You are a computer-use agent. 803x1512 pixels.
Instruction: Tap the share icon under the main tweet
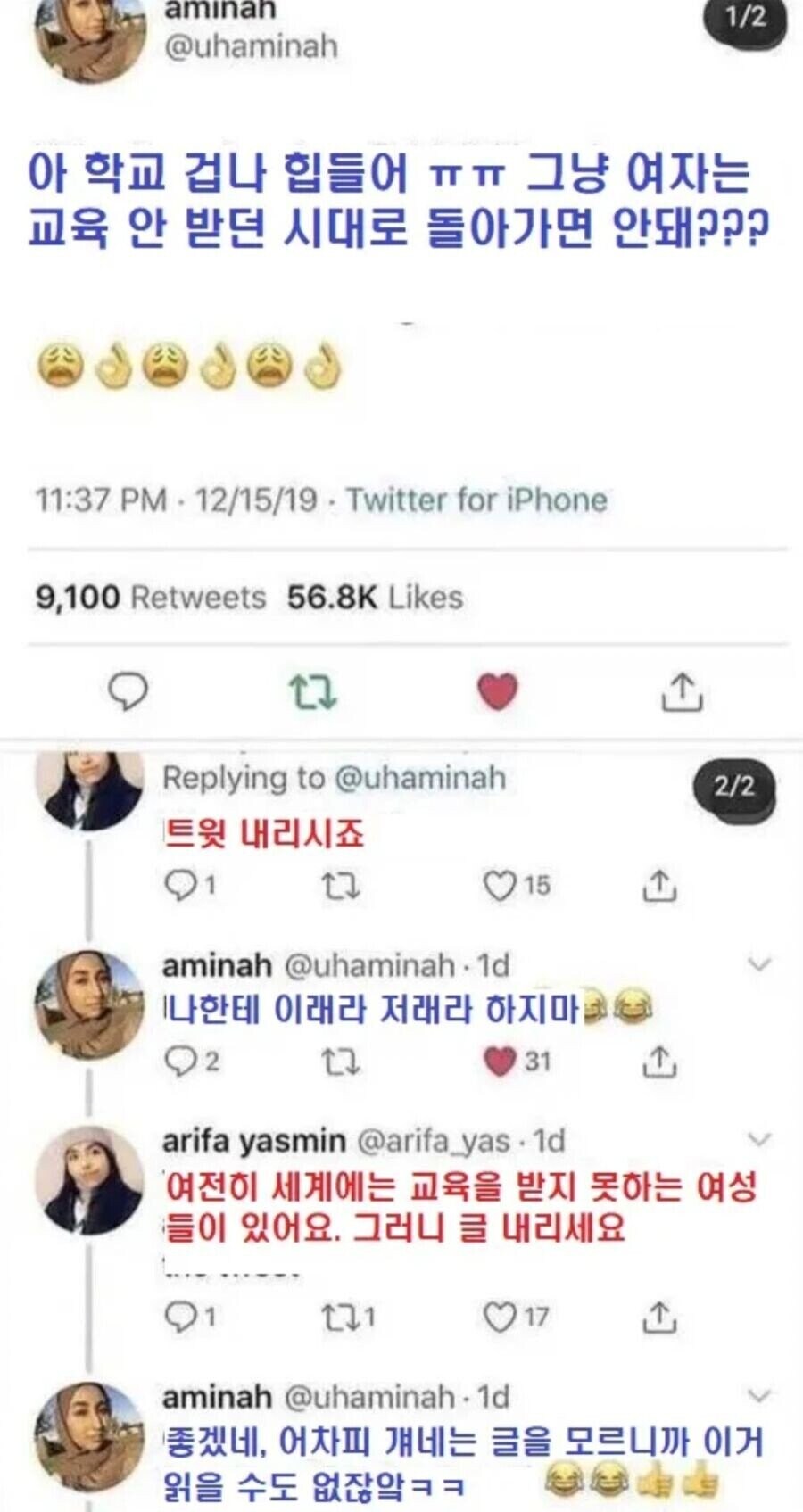click(x=683, y=690)
